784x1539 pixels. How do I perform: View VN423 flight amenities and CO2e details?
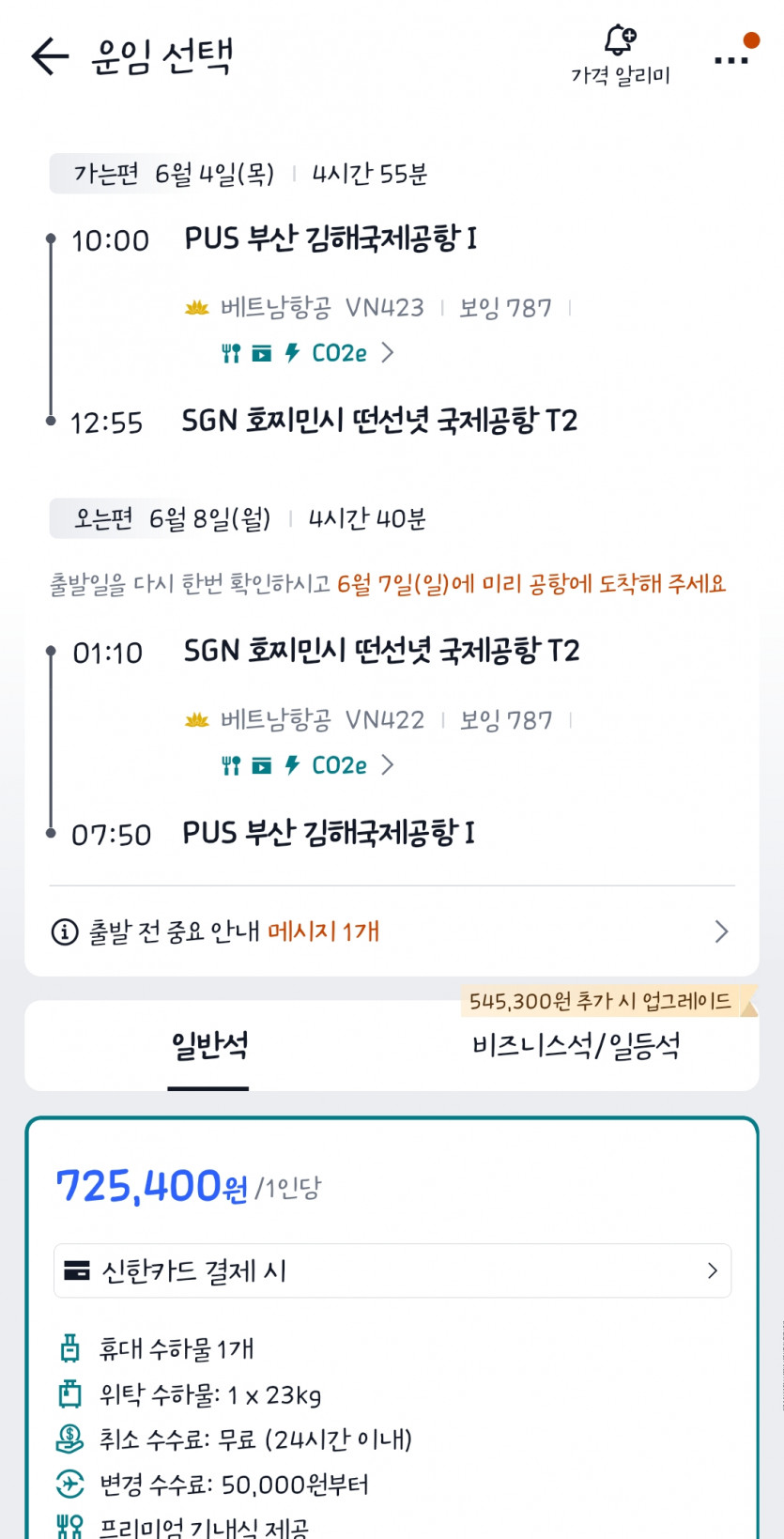click(x=308, y=353)
